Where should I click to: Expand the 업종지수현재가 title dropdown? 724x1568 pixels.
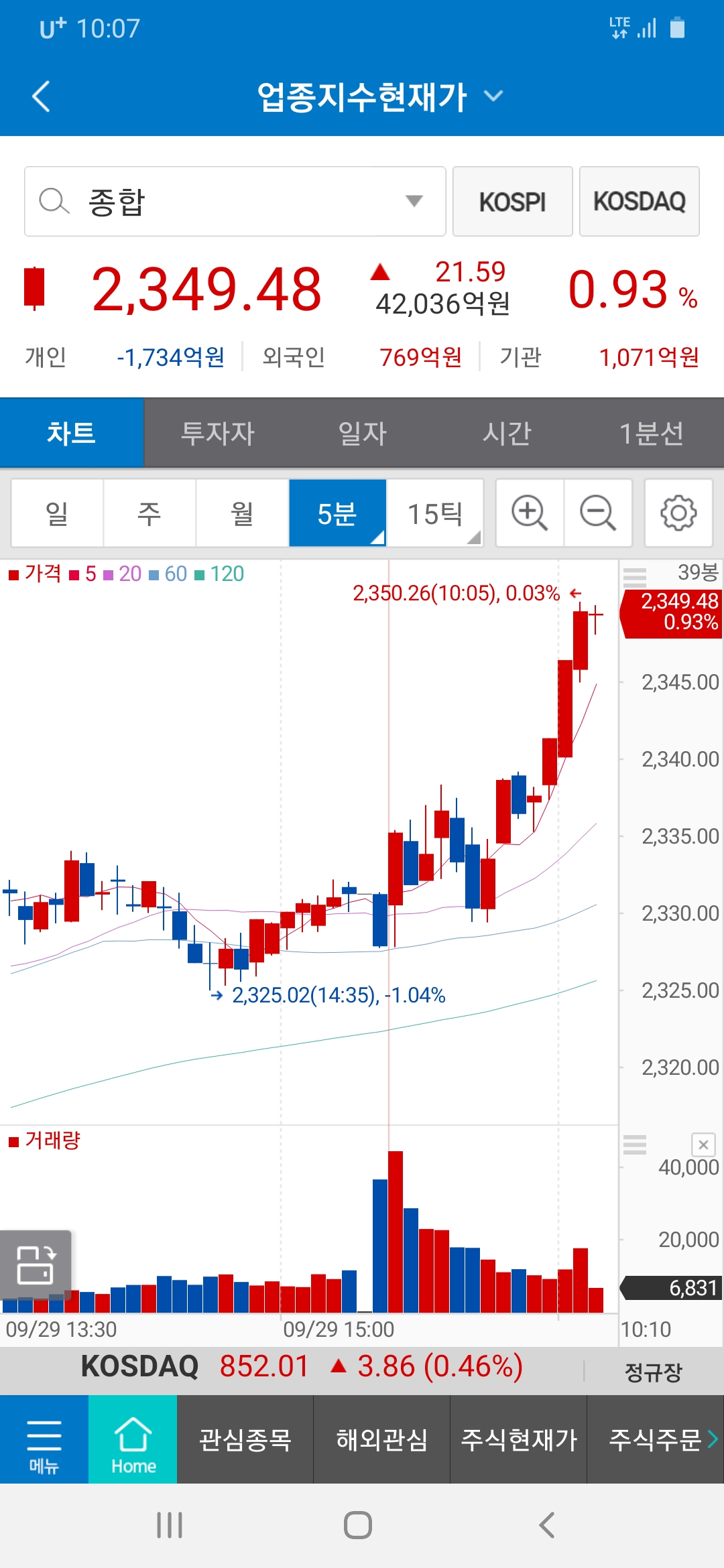tap(493, 96)
